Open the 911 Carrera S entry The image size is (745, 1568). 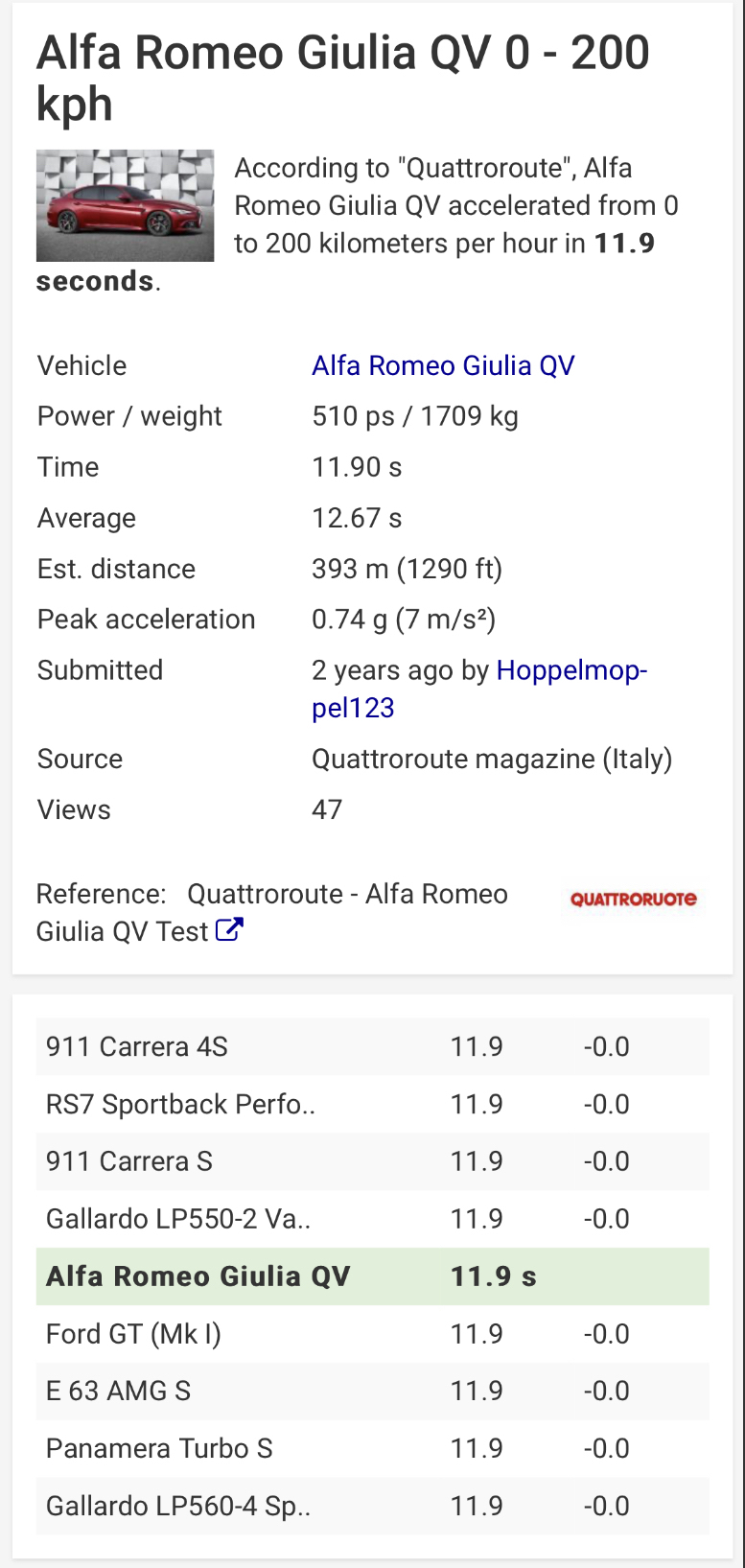[129, 1161]
